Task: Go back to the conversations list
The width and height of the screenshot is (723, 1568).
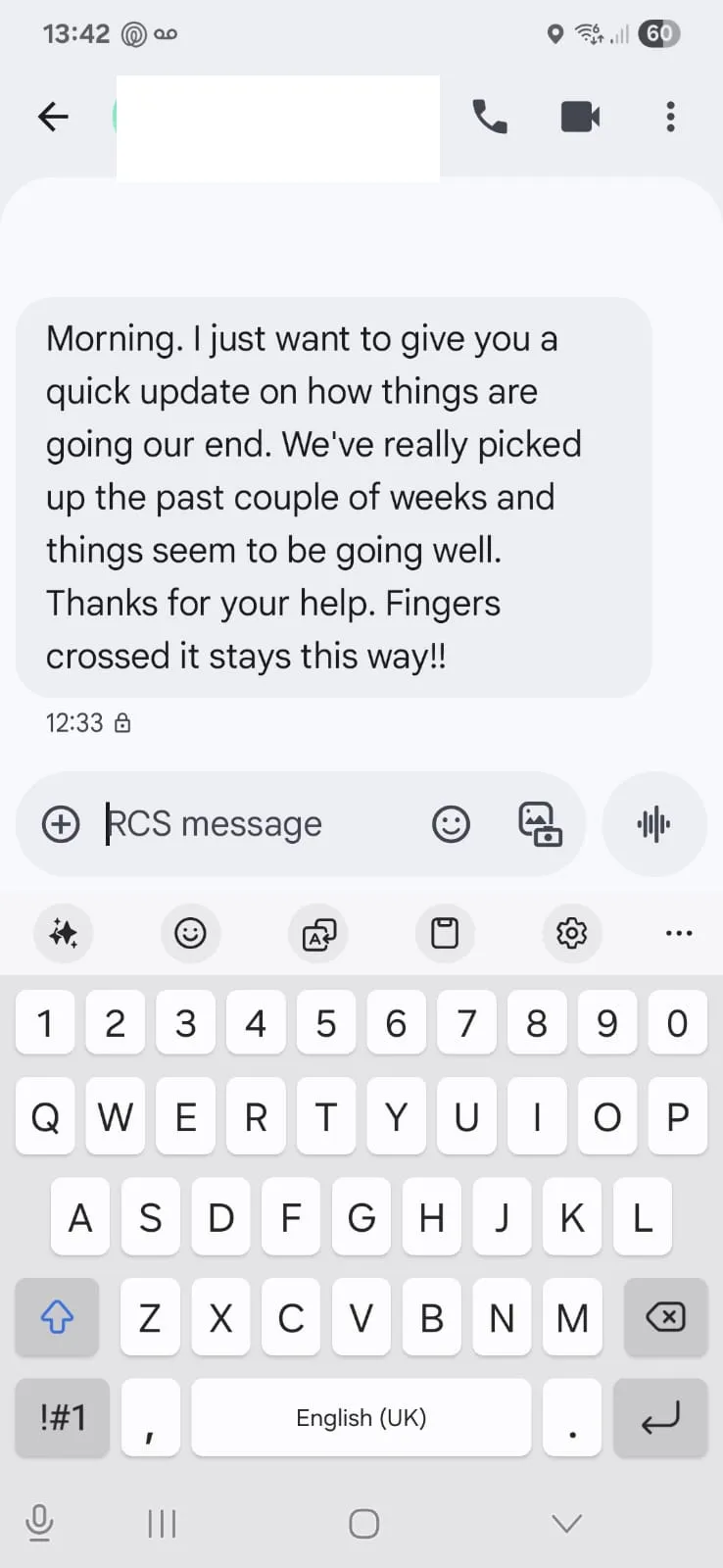Action: pyautogui.click(x=53, y=117)
